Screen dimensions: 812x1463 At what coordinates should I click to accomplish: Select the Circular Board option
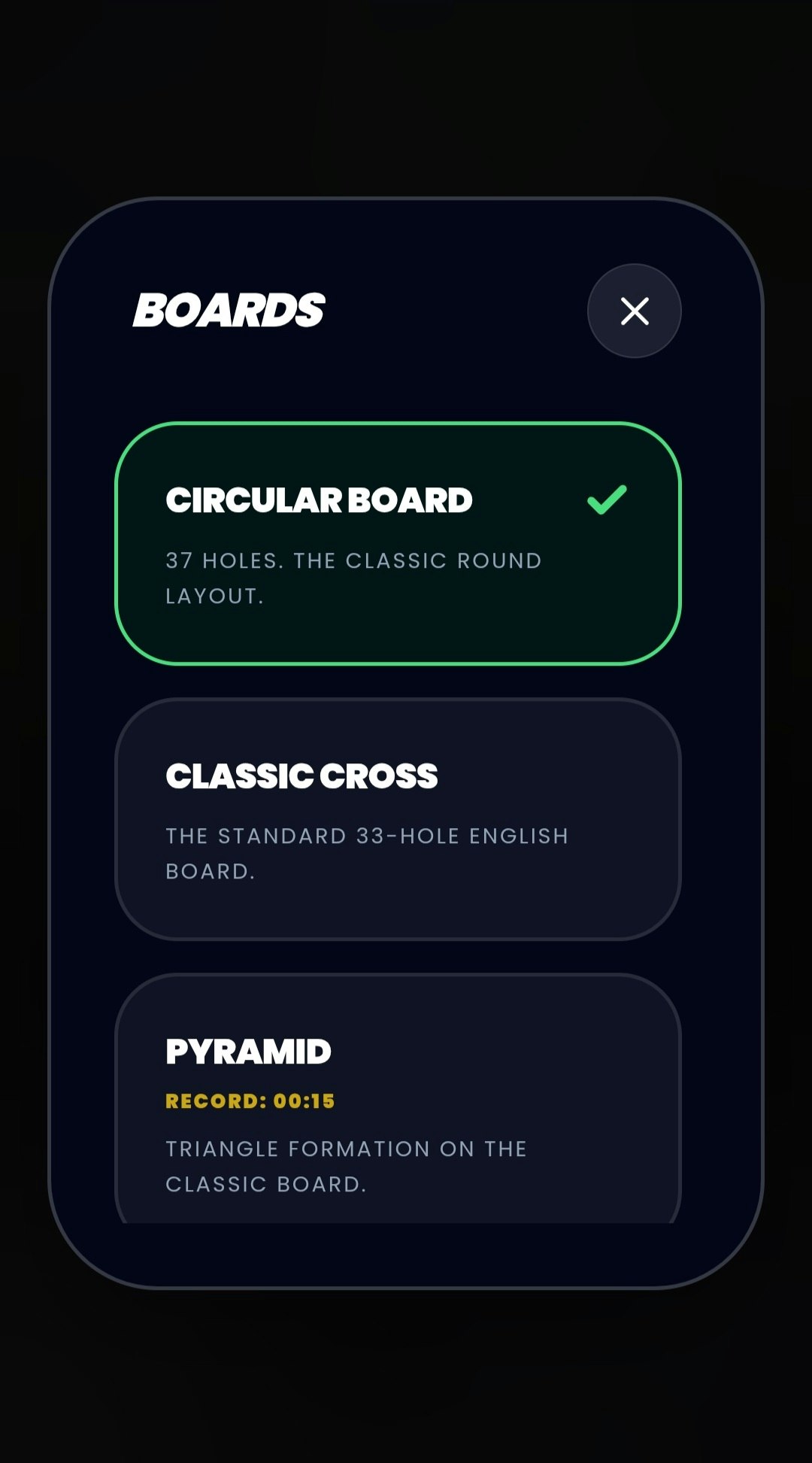click(398, 543)
